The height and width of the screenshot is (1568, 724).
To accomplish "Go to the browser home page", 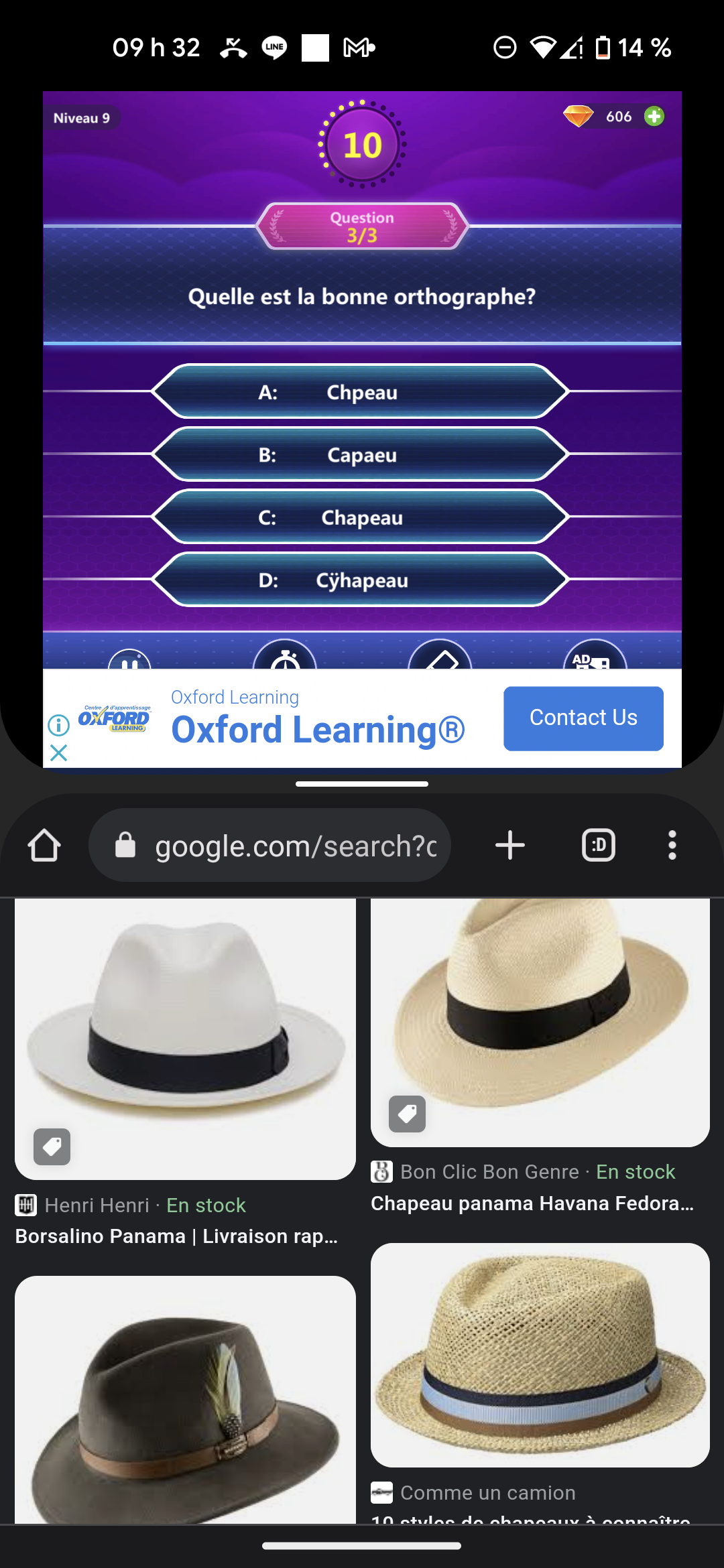I will point(44,845).
